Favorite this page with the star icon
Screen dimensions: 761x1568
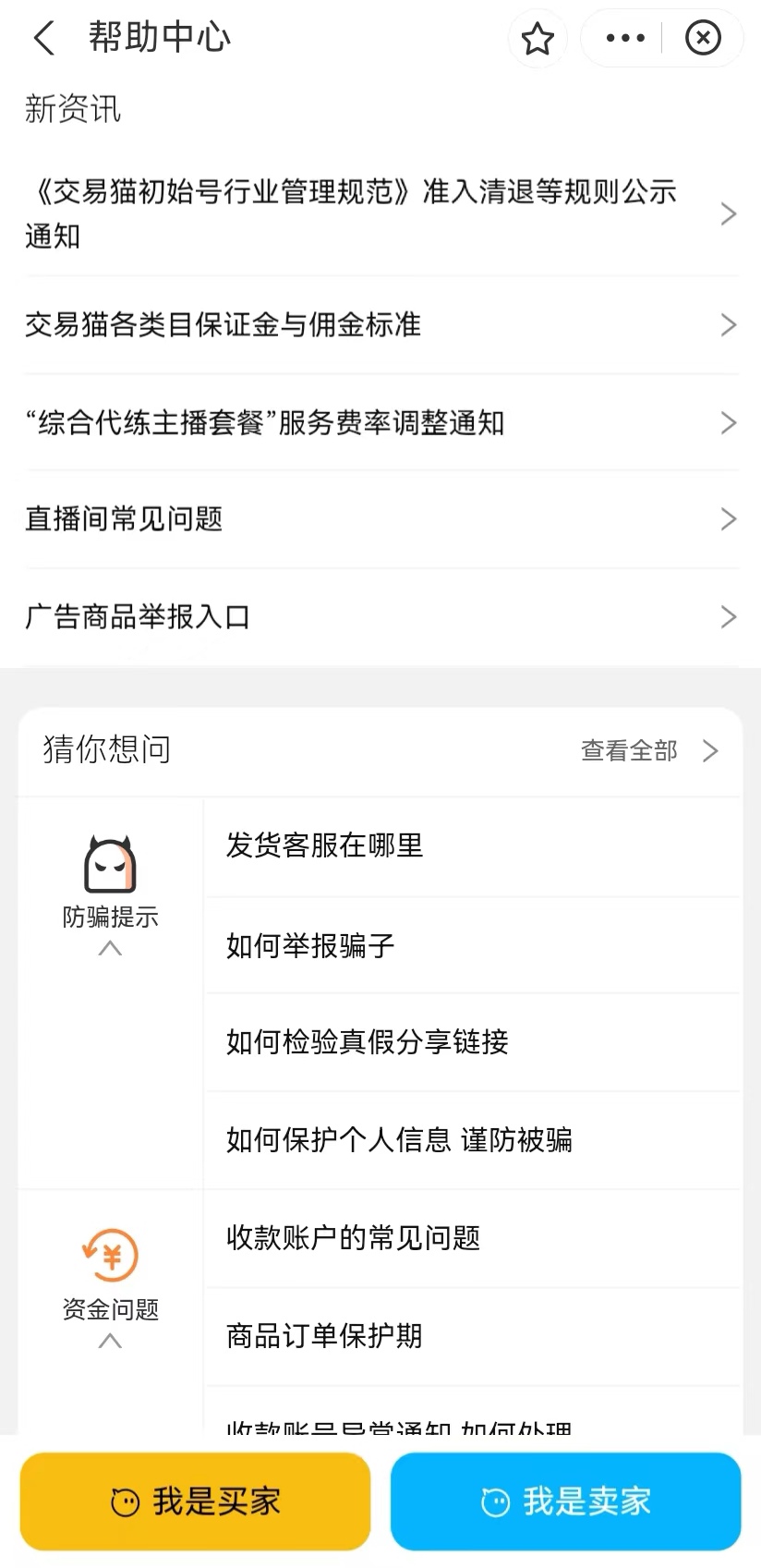538,39
